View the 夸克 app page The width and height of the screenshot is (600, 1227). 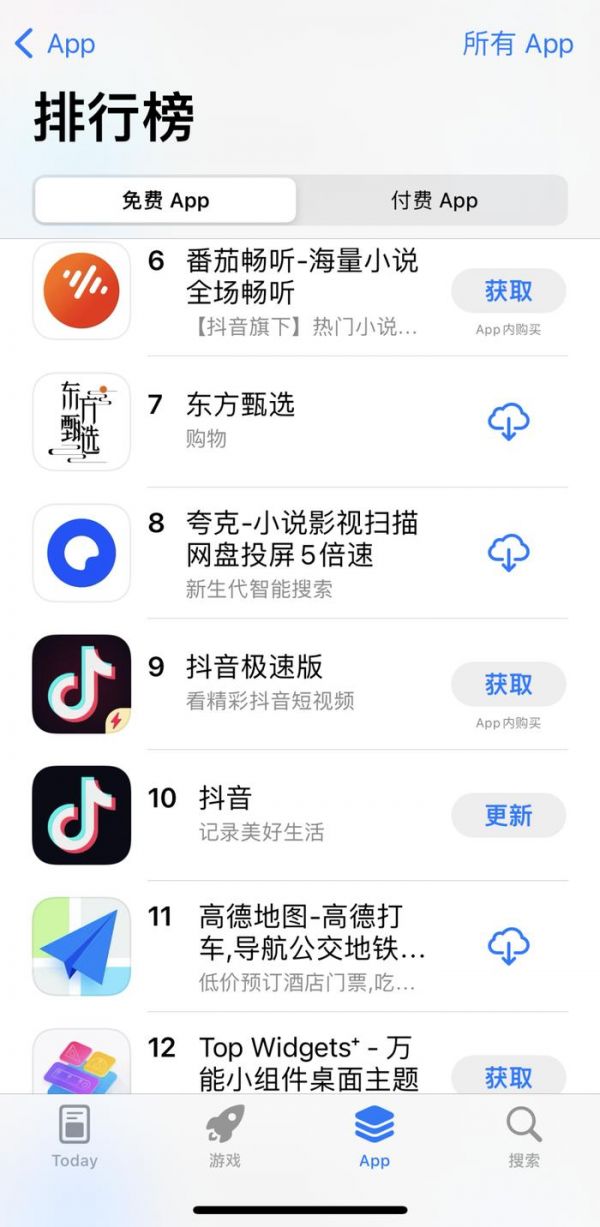[300, 538]
